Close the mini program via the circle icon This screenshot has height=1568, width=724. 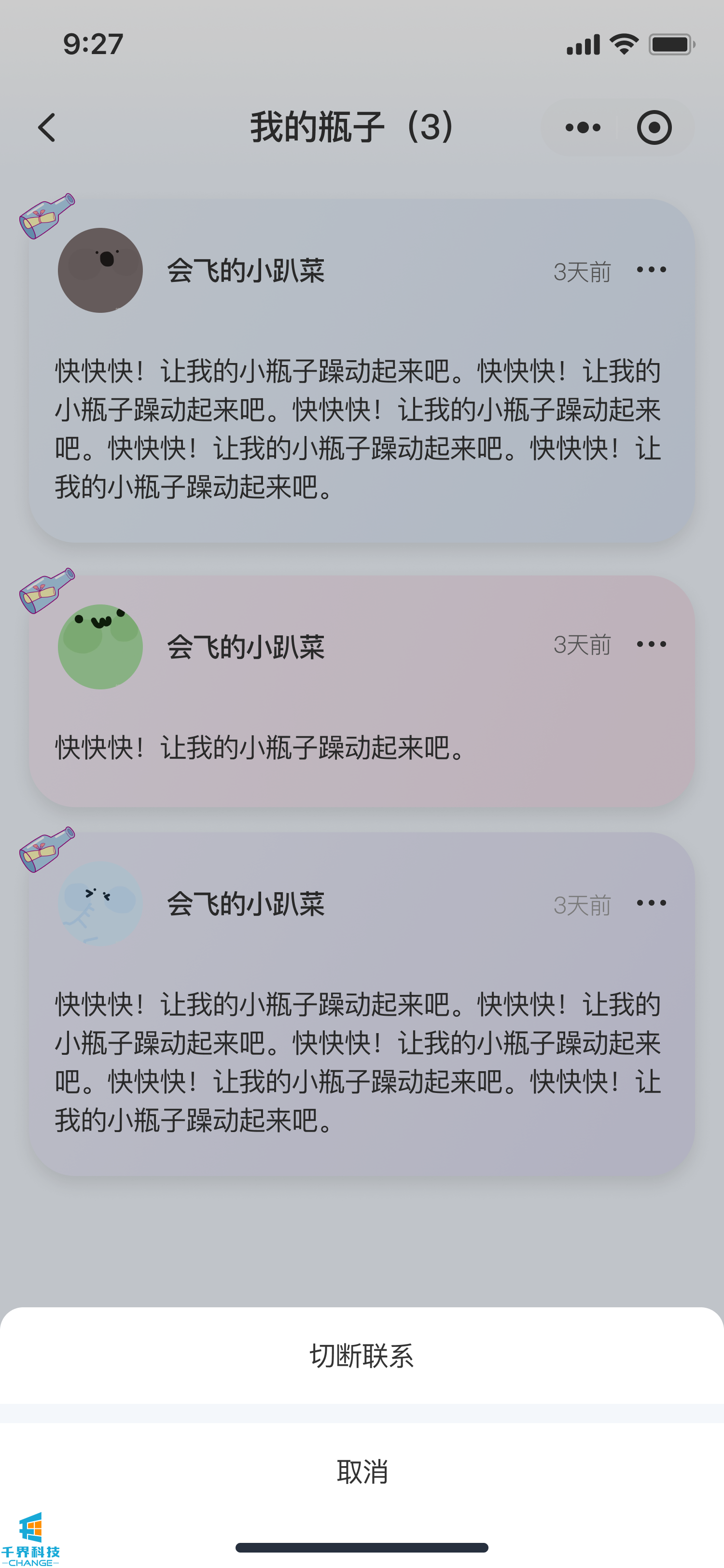(x=654, y=128)
